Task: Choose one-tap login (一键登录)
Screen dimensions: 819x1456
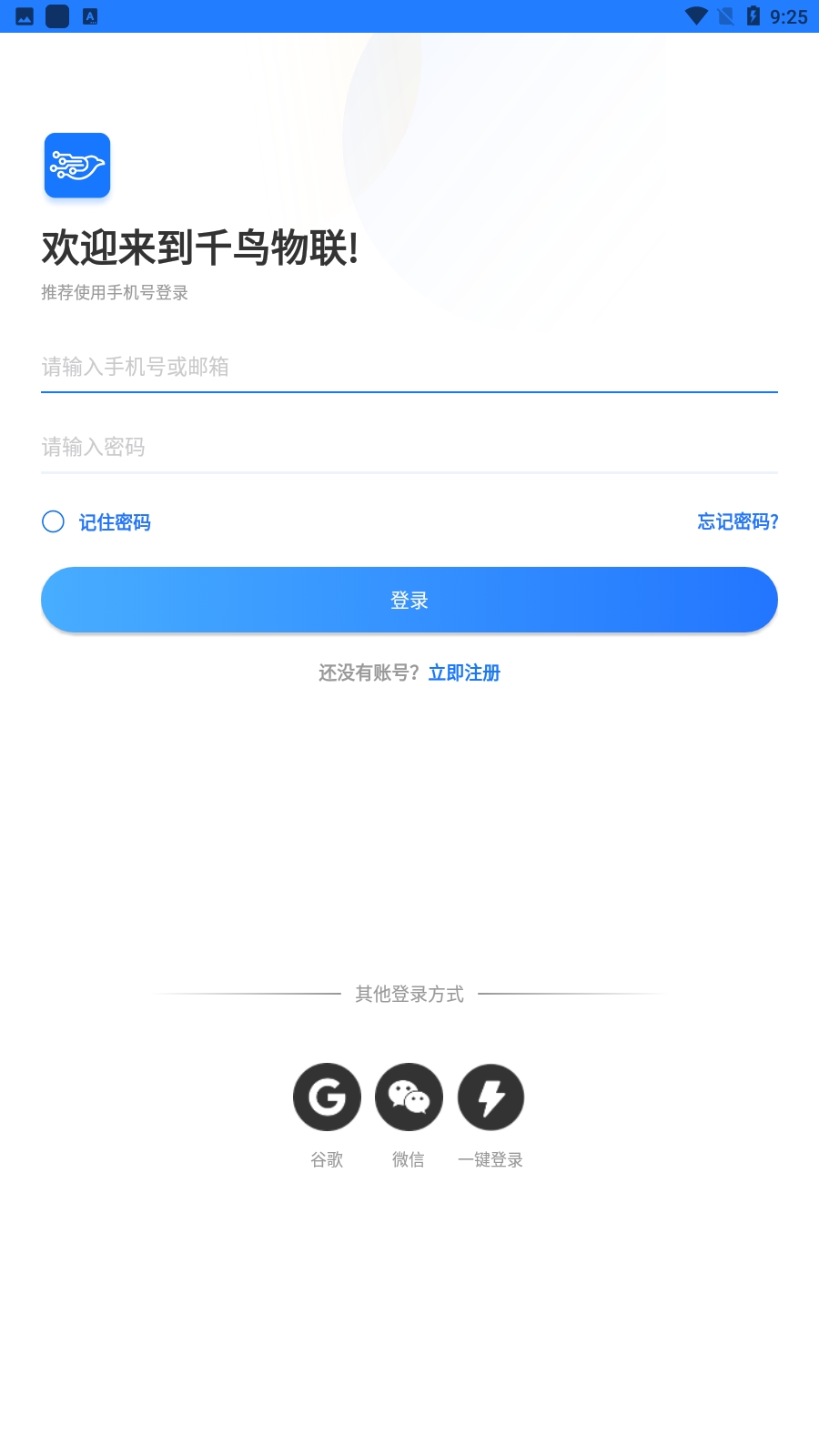Action: [490, 1097]
